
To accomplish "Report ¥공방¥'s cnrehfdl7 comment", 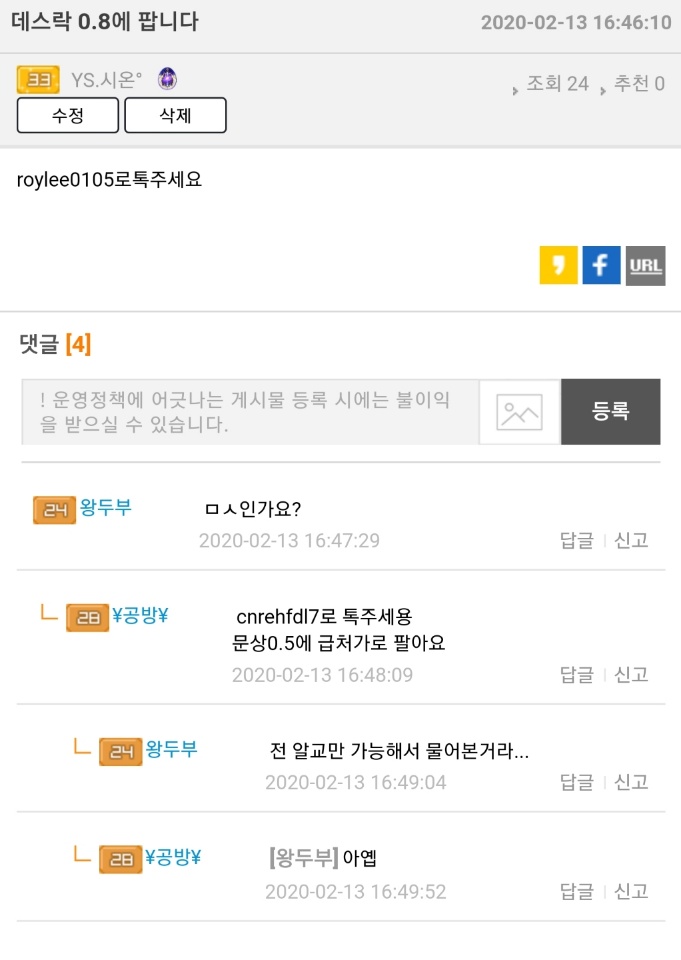I will point(631,674).
